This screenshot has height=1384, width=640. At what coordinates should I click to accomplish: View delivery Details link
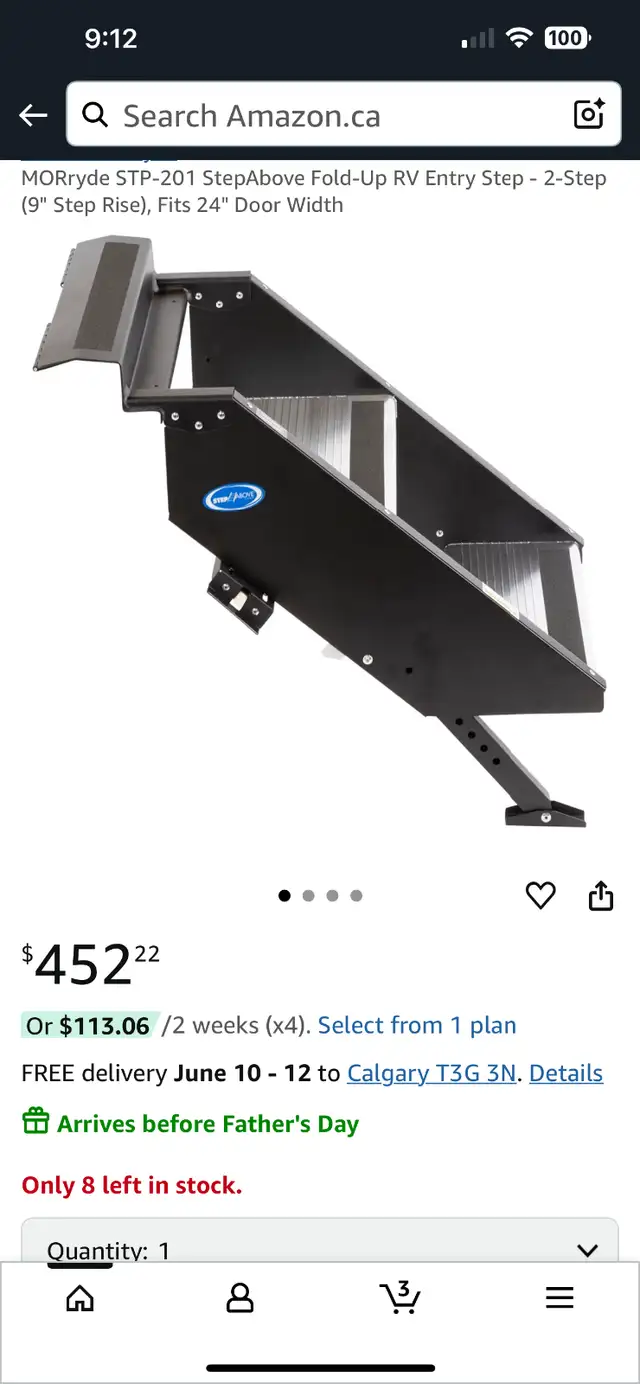tap(566, 1074)
